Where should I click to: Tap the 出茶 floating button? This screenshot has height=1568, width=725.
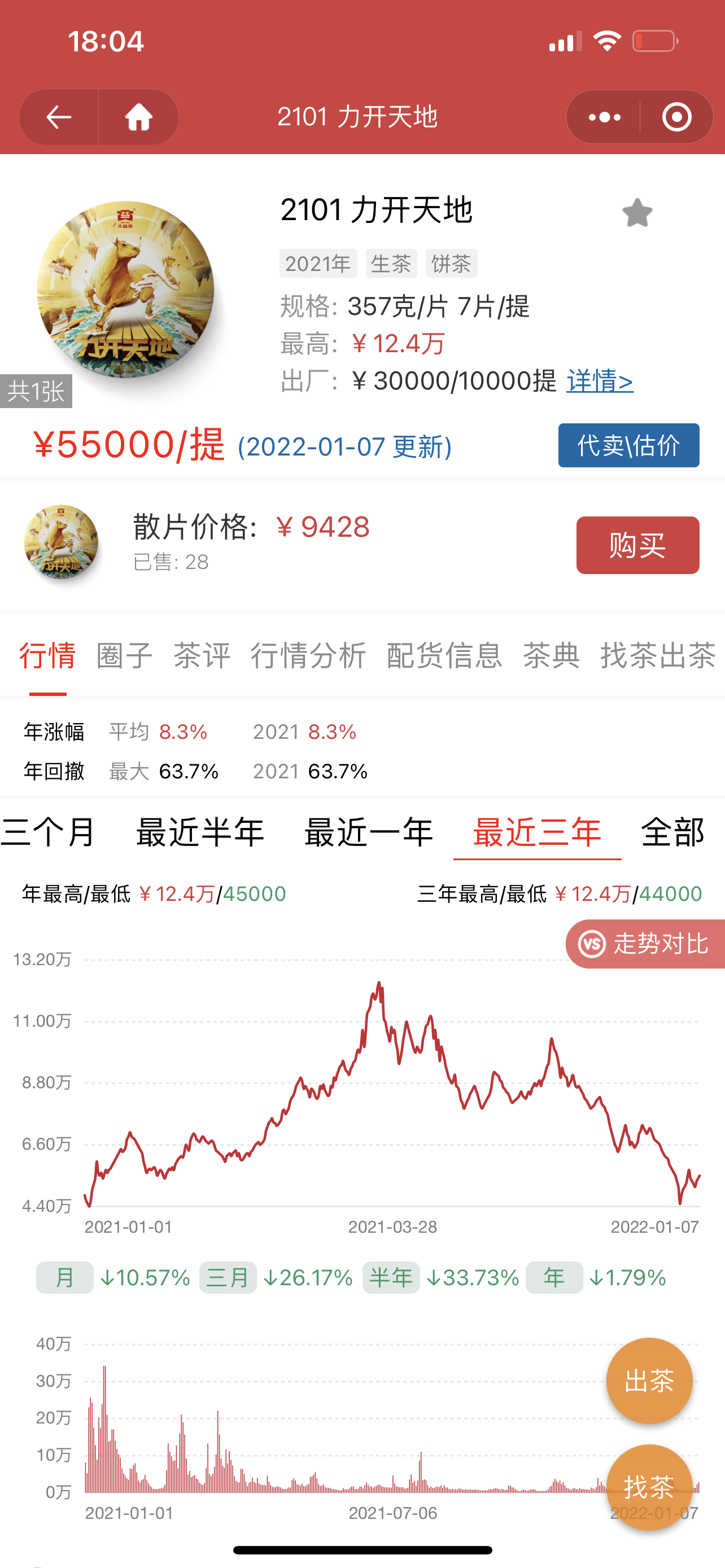(x=649, y=1381)
